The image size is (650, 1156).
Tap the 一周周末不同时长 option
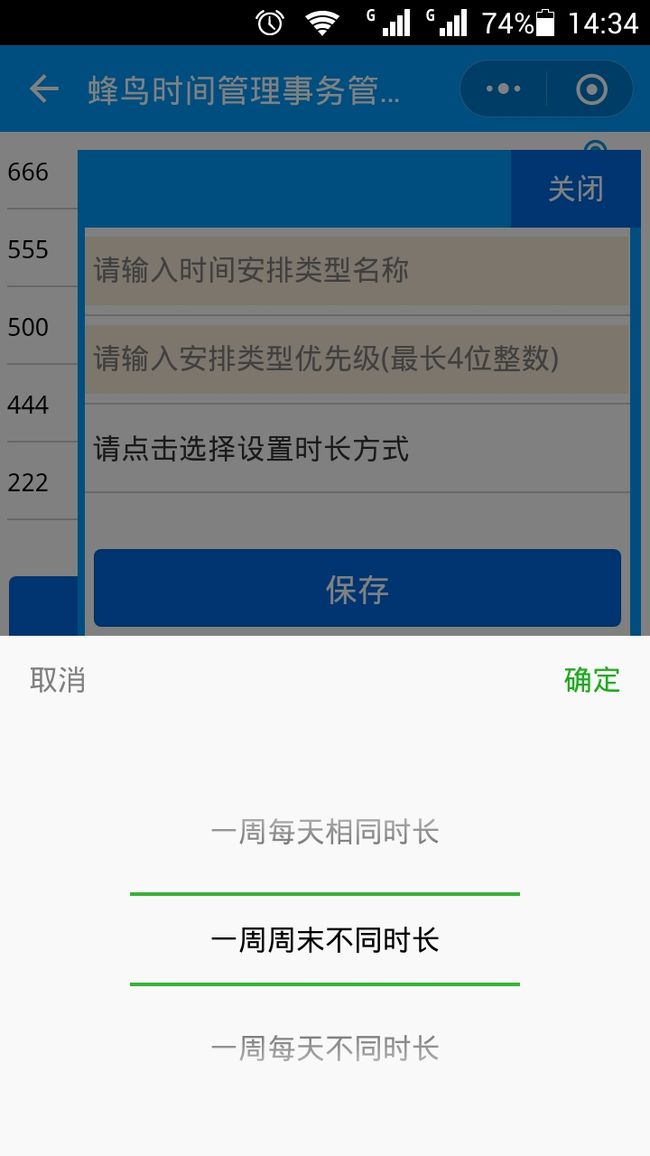click(x=325, y=941)
